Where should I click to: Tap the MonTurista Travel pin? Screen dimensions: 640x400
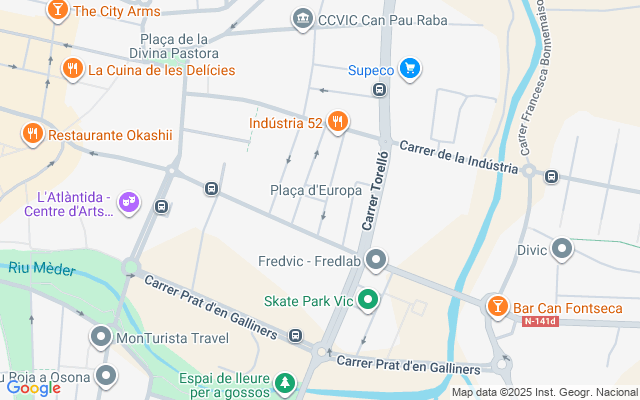pos(100,337)
